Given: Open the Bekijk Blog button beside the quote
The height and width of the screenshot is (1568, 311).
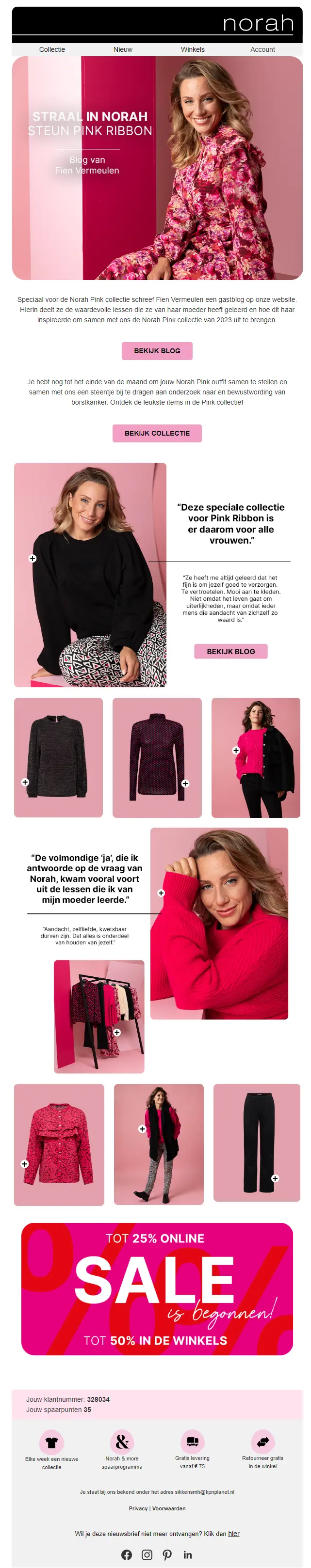Looking at the screenshot, I should pos(230,651).
